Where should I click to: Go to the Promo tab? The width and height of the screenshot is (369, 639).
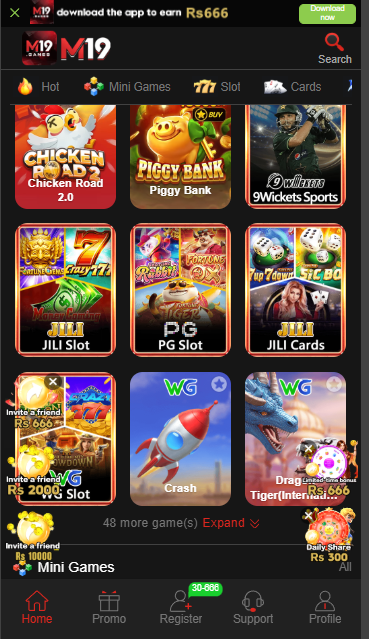[109, 607]
